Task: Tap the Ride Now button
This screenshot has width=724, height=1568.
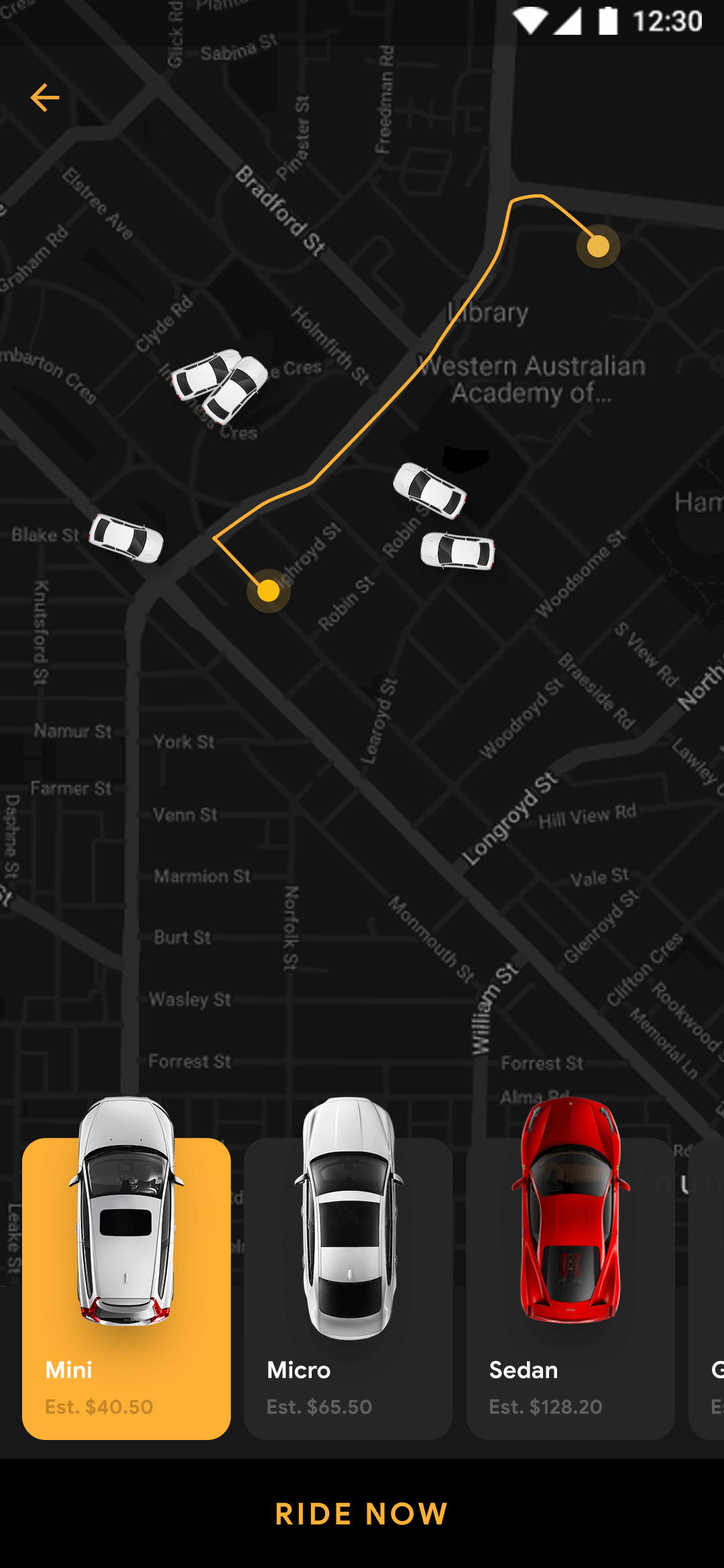Action: (362, 1514)
